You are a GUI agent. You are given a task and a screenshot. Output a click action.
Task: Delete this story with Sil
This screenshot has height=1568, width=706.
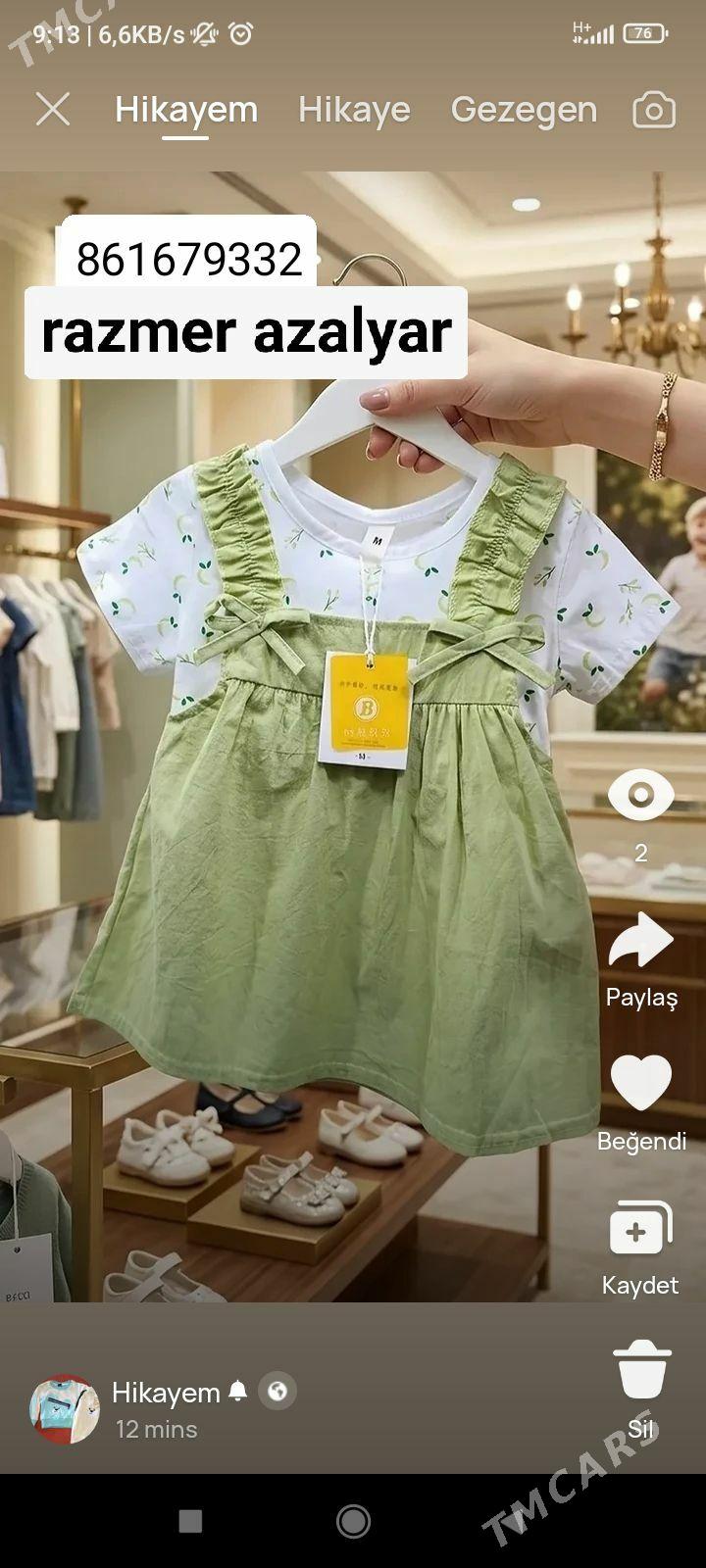click(x=642, y=1370)
